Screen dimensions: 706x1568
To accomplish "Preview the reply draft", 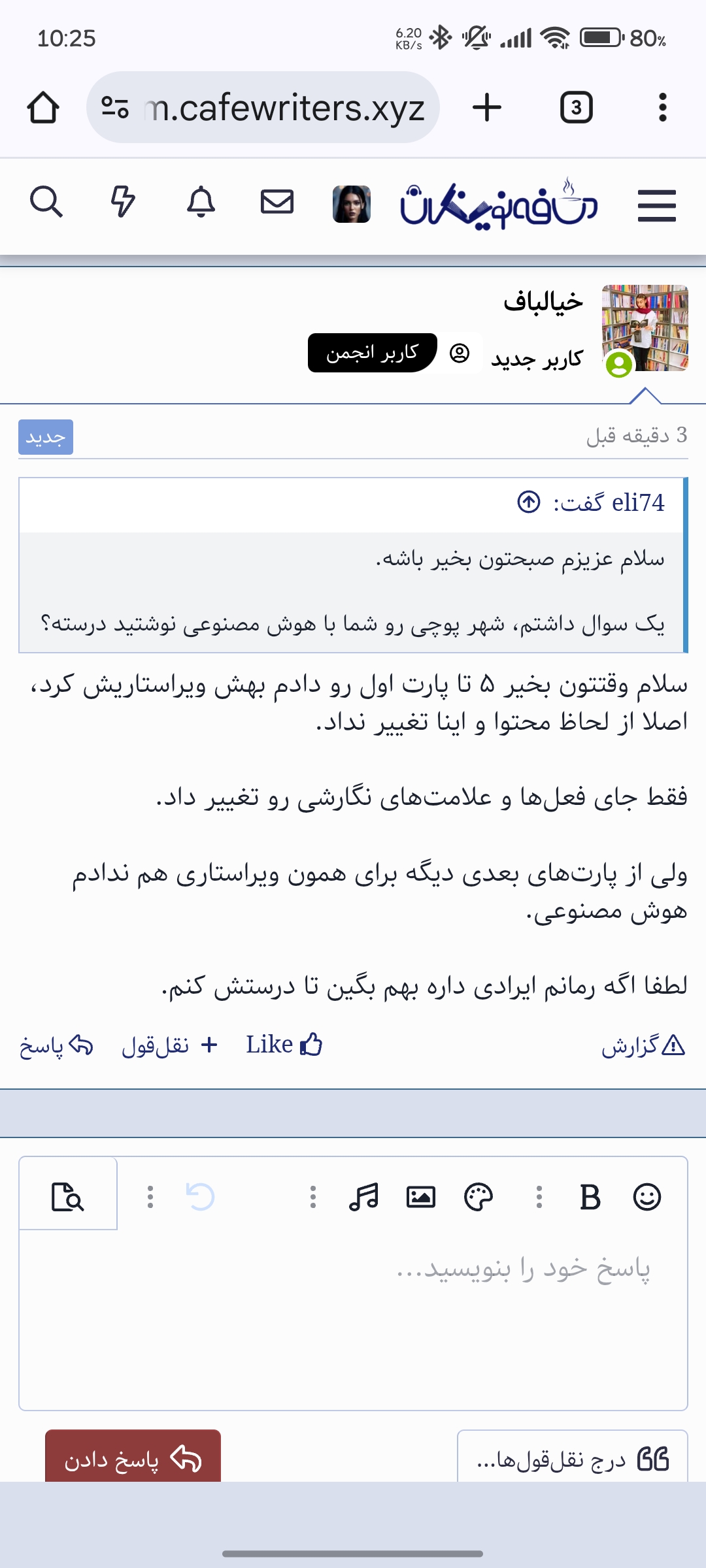I will coord(68,1197).
